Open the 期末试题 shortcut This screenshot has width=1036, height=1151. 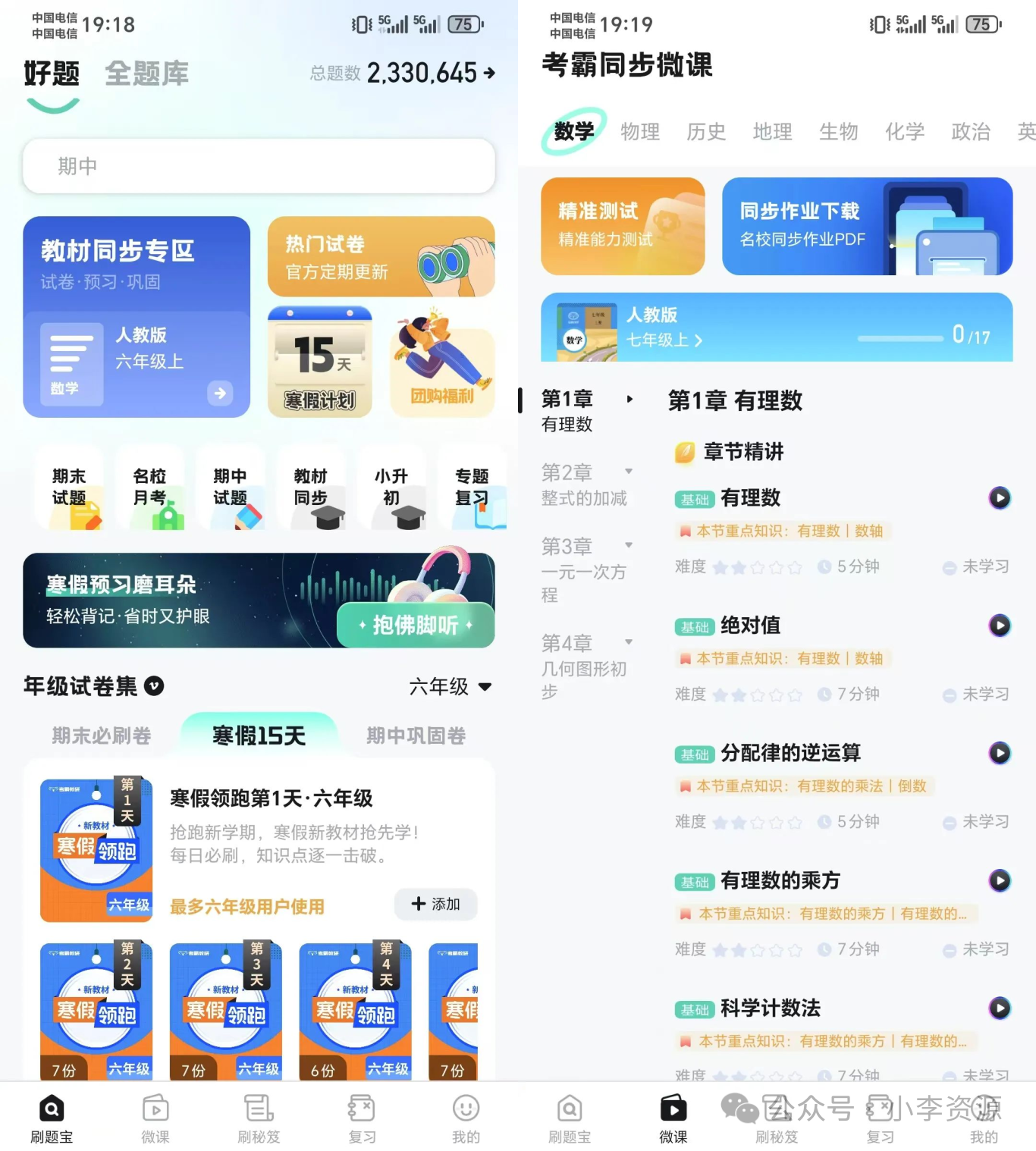click(69, 488)
